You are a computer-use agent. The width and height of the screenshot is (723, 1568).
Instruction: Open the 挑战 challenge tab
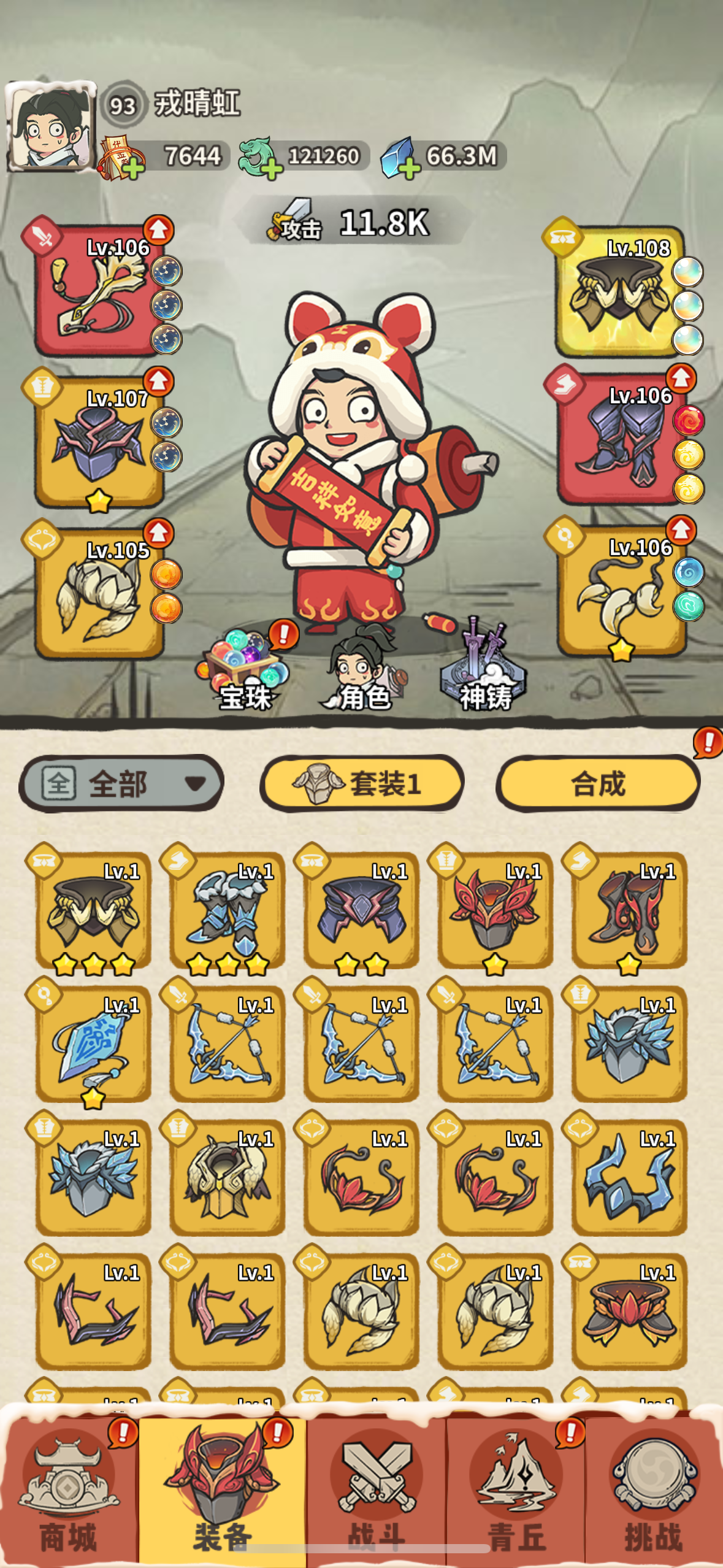654,1491
